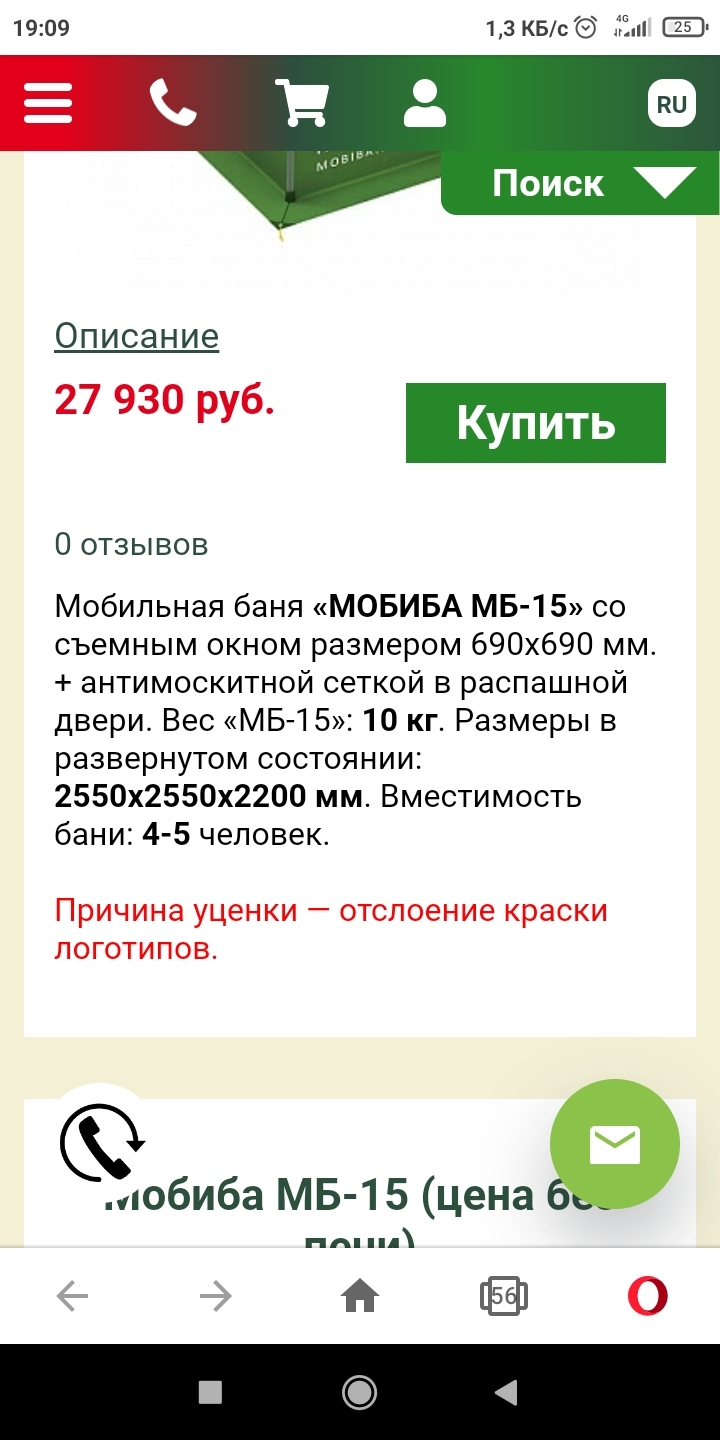720x1440 pixels.
Task: Open the hamburger menu
Action: 48,102
